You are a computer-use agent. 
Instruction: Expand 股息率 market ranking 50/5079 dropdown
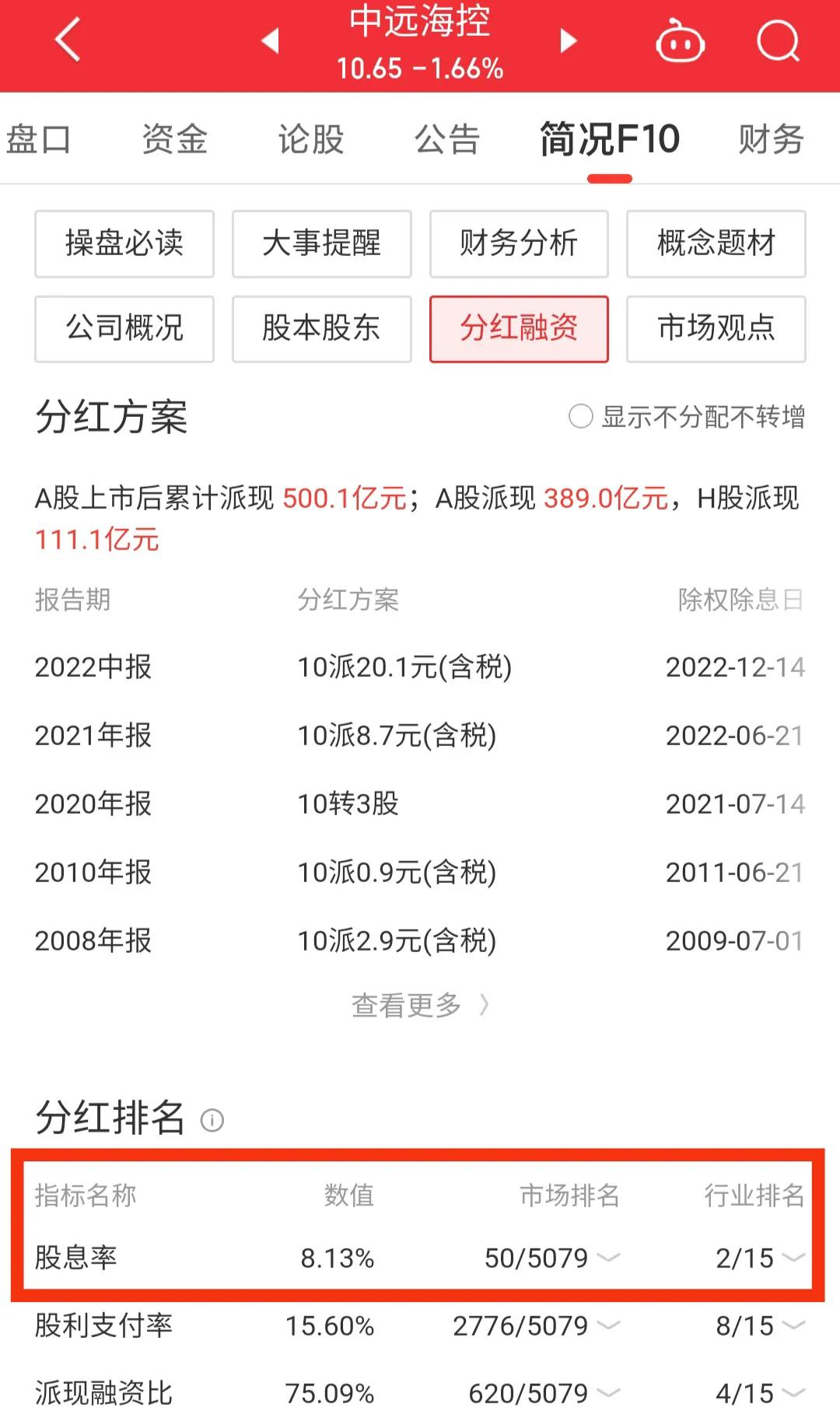coord(610,1259)
